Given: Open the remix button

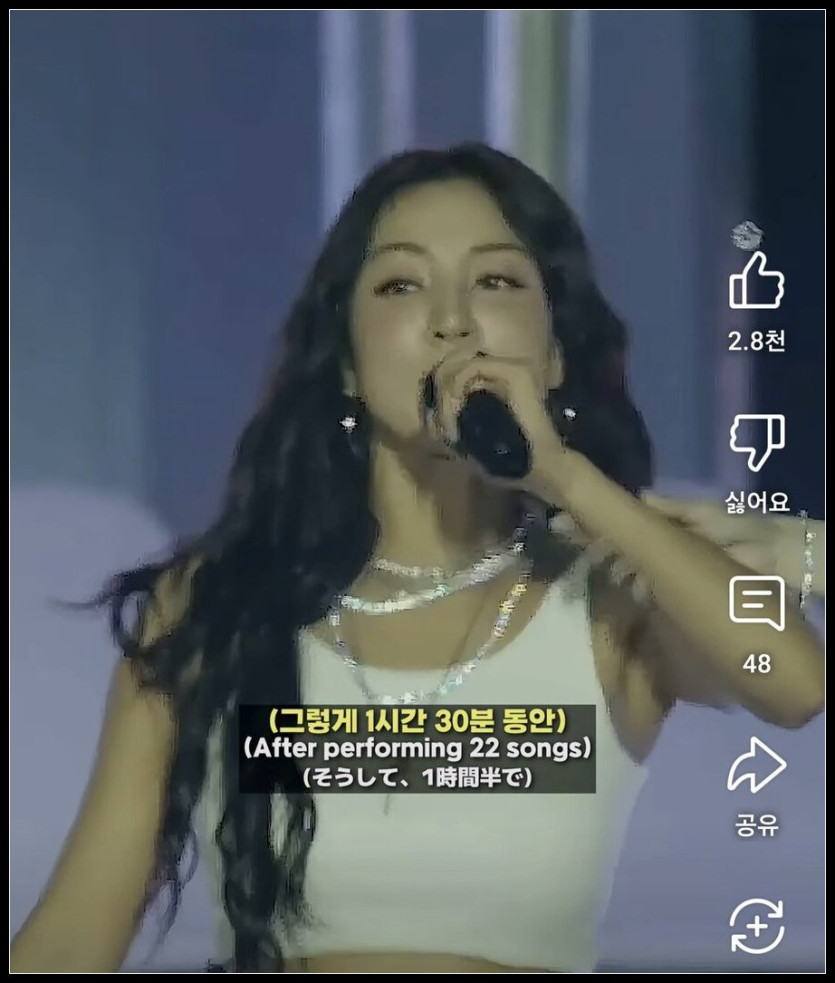Looking at the screenshot, I should click(757, 927).
